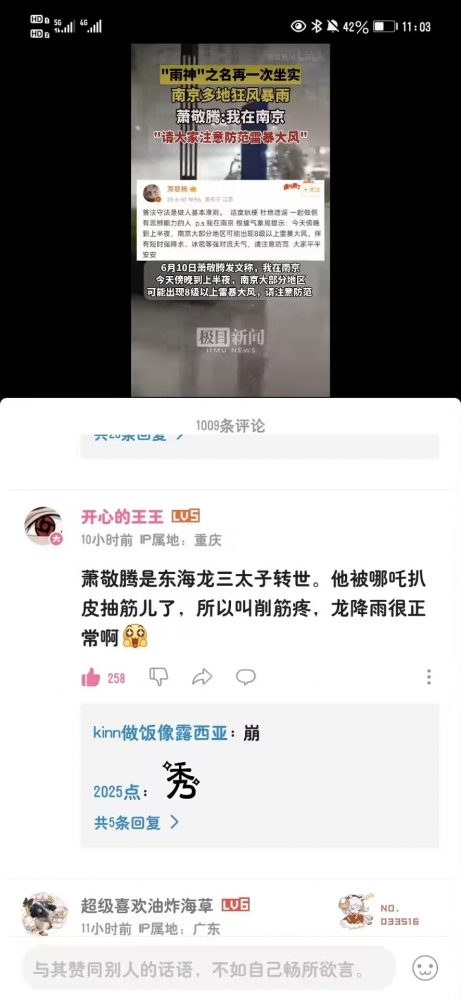Like the comment by 开心的王王
Image resolution: width=461 pixels, height=1000 pixels.
point(91,677)
